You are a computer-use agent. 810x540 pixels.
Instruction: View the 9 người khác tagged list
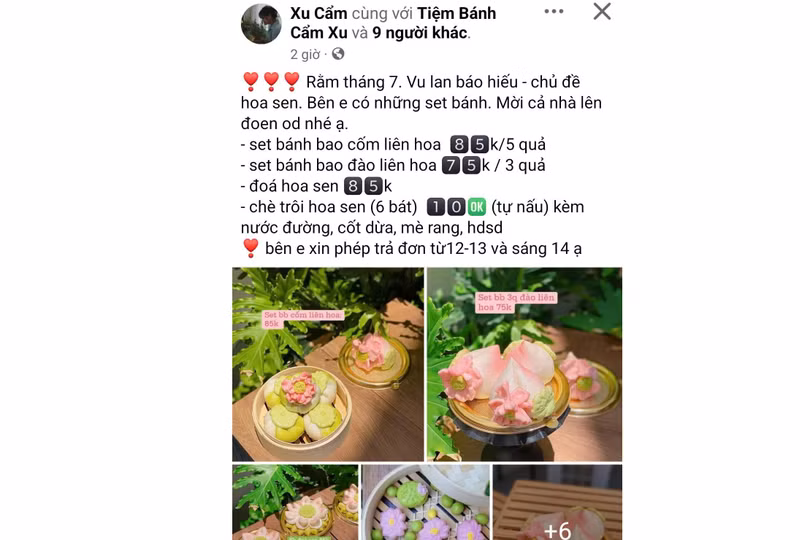click(420, 33)
